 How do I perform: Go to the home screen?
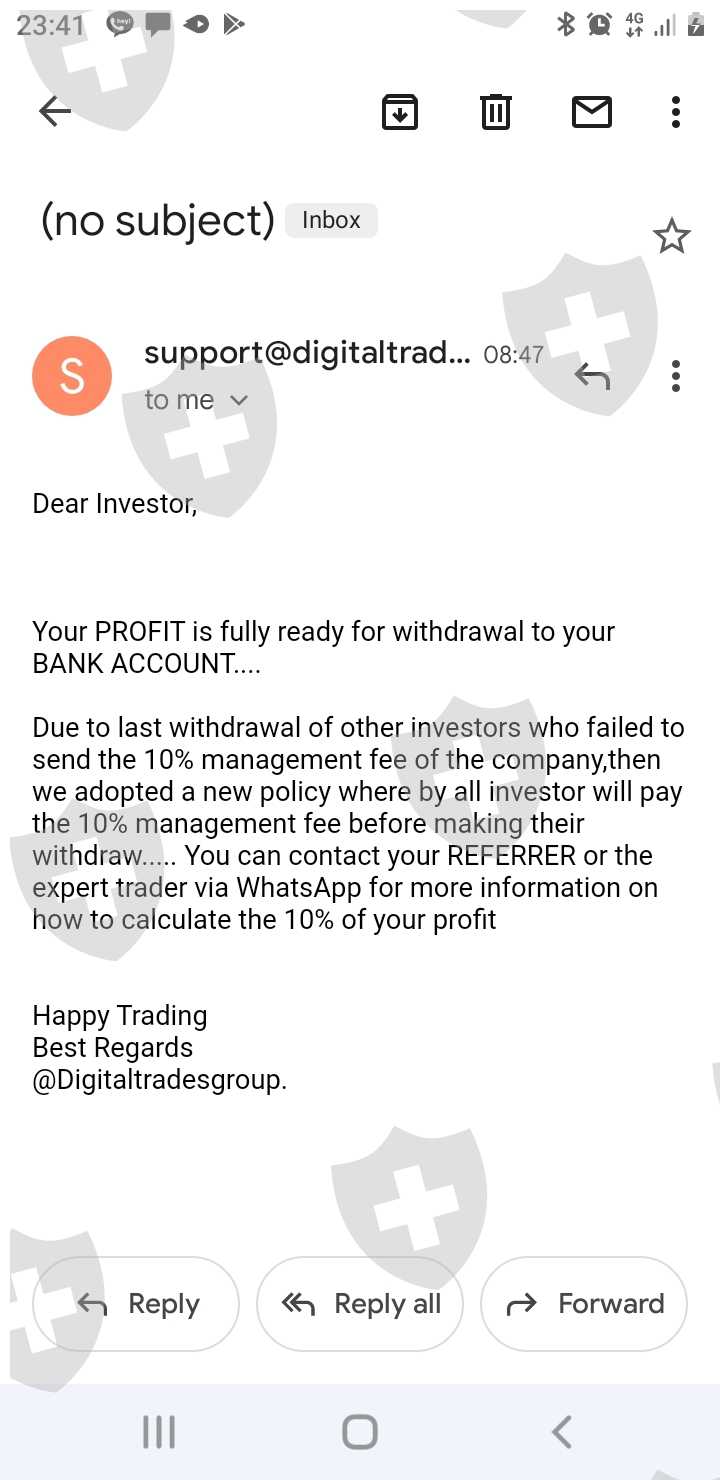click(x=360, y=1432)
